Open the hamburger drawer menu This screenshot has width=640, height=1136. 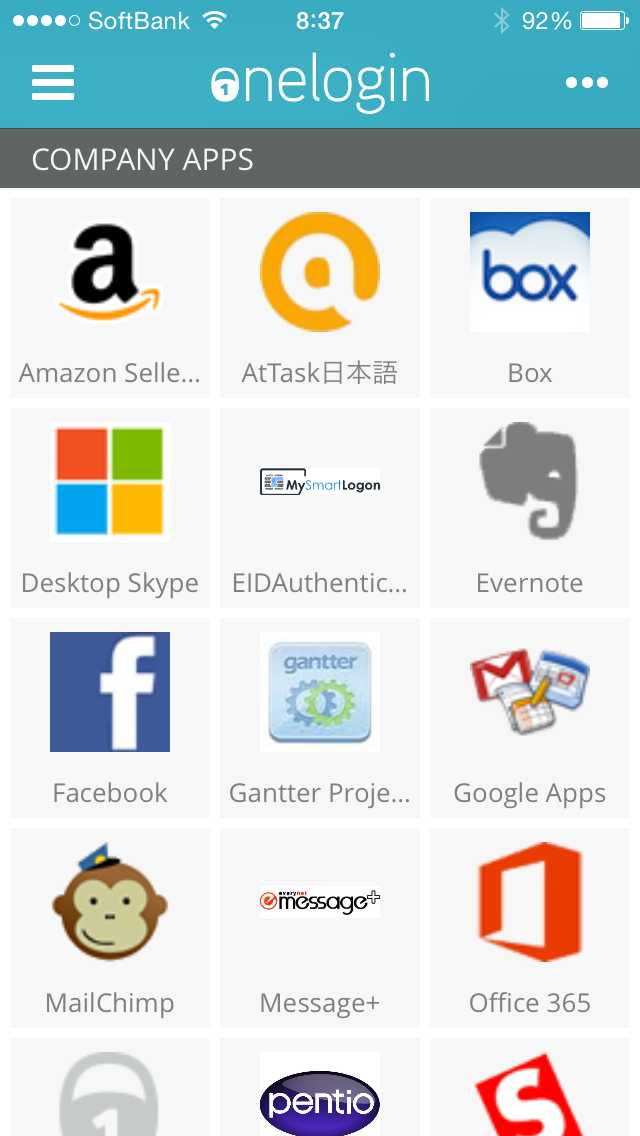click(53, 83)
